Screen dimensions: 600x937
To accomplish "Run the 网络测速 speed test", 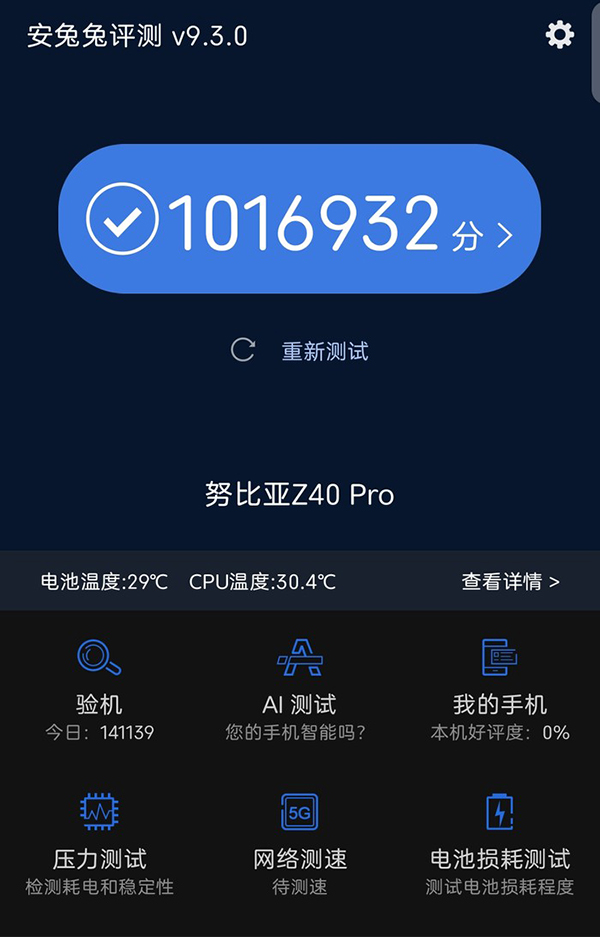I will pyautogui.click(x=299, y=842).
